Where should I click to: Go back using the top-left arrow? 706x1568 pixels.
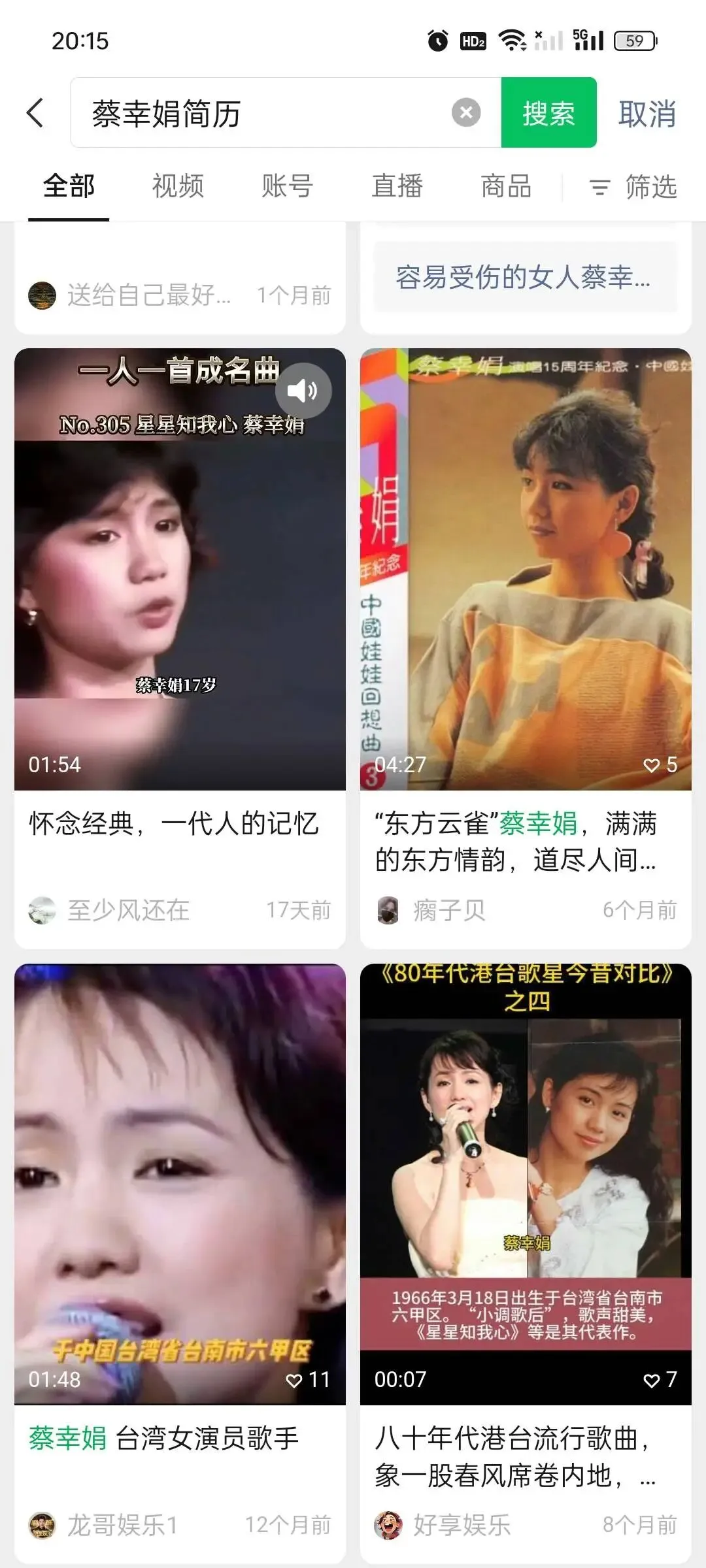35,113
